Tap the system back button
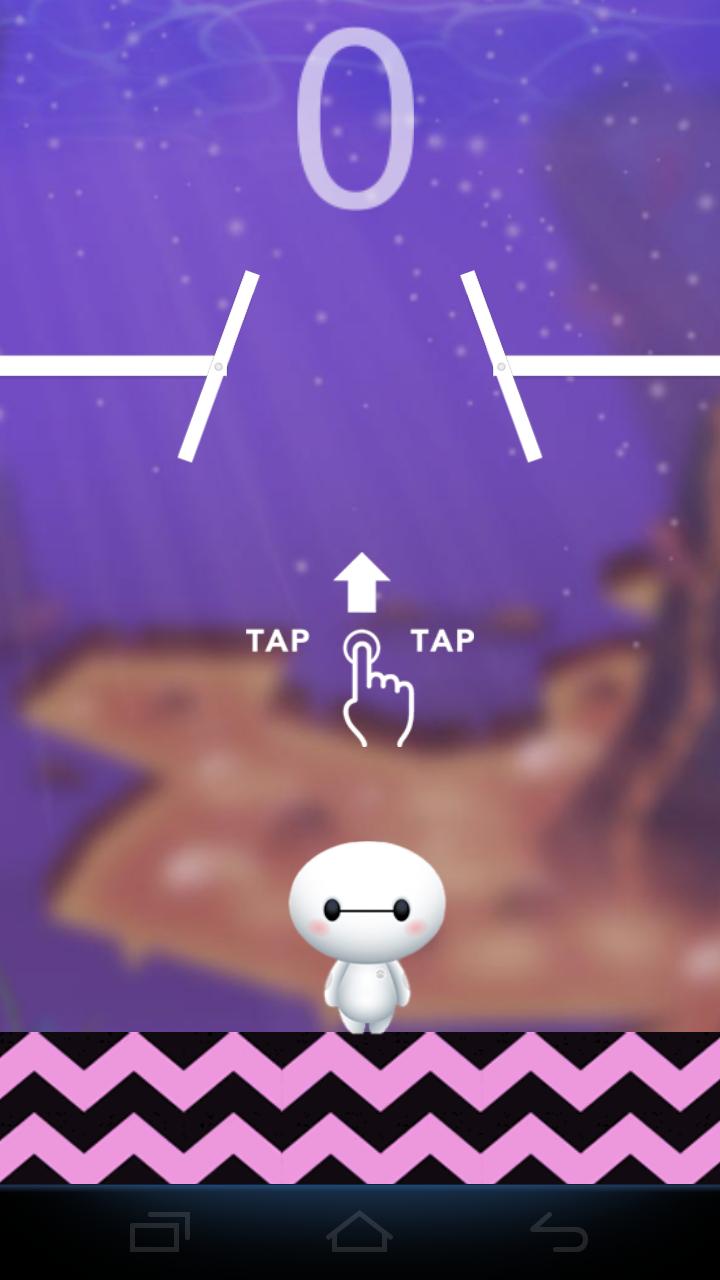720x1280 pixels. point(559,1231)
